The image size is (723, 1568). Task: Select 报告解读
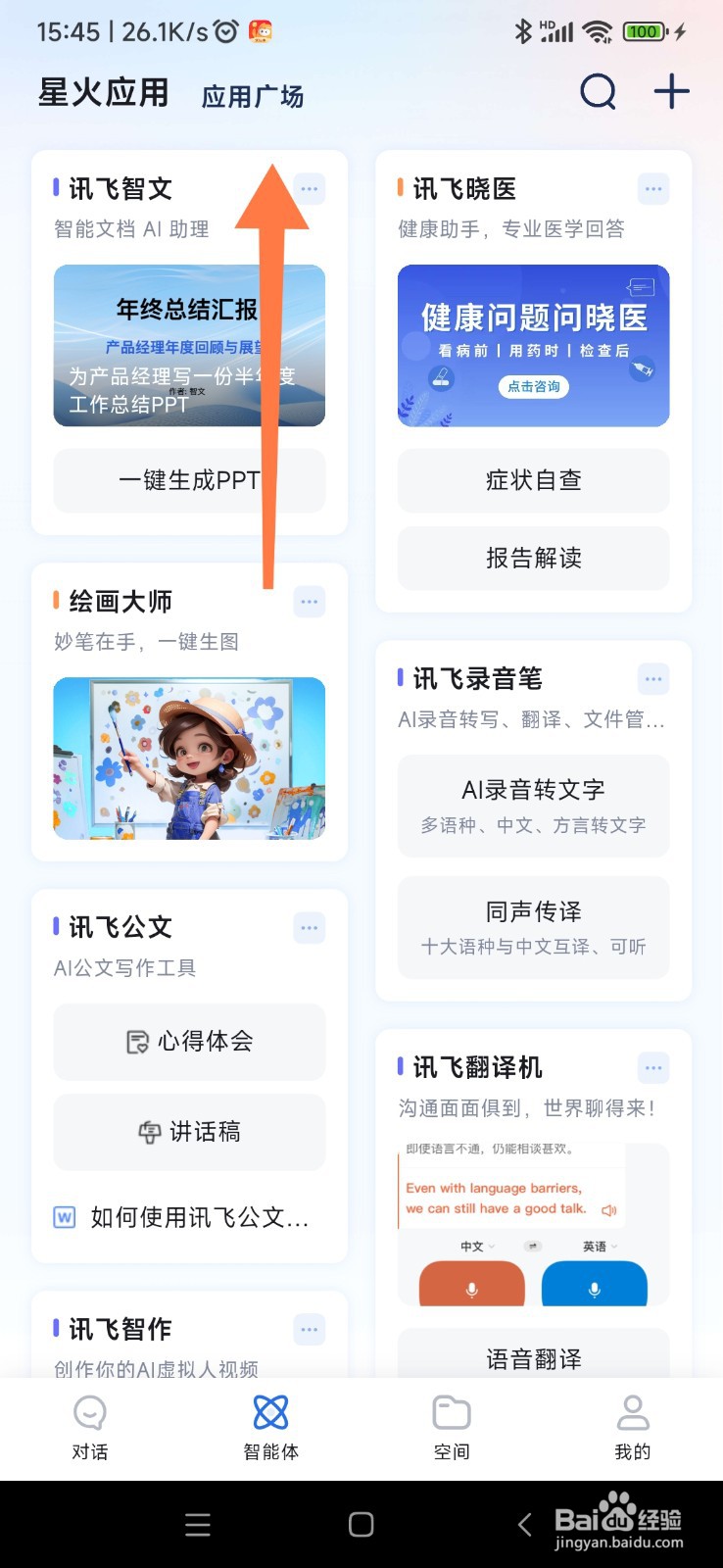click(533, 558)
